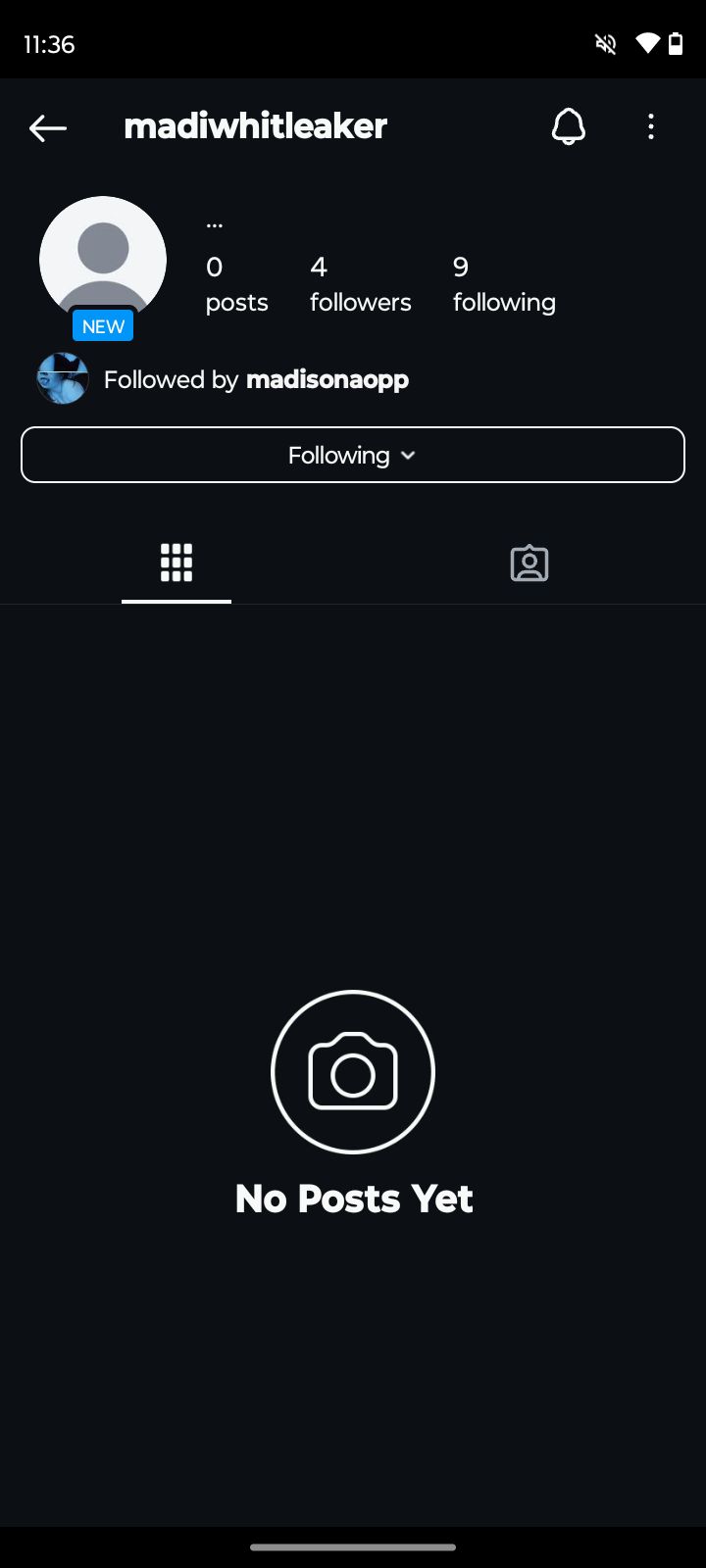
Task: Switch to the tagged photos tab
Action: click(529, 563)
